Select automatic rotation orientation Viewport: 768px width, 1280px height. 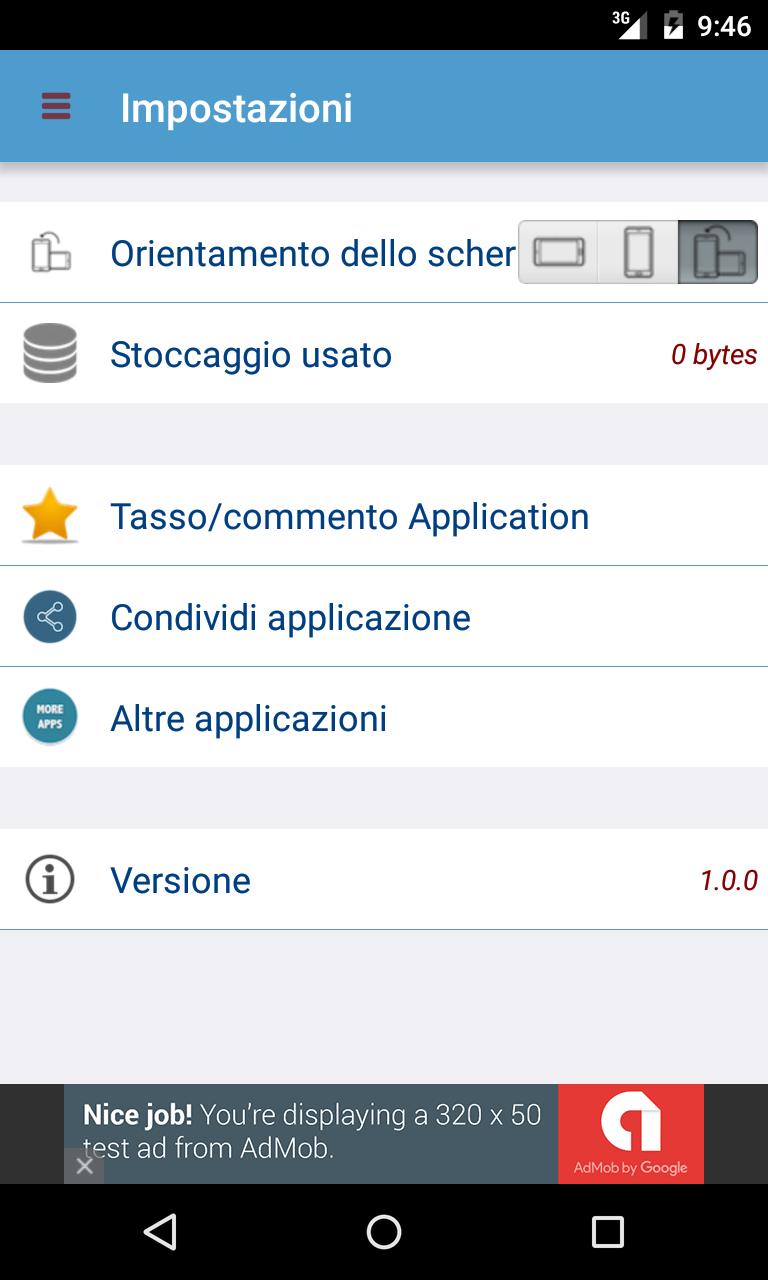coord(718,252)
